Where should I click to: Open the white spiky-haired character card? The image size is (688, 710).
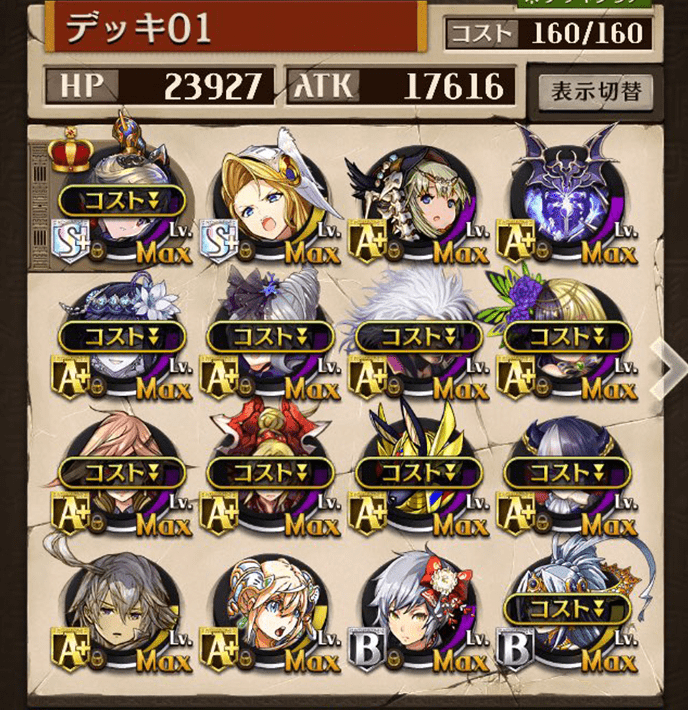tap(418, 335)
